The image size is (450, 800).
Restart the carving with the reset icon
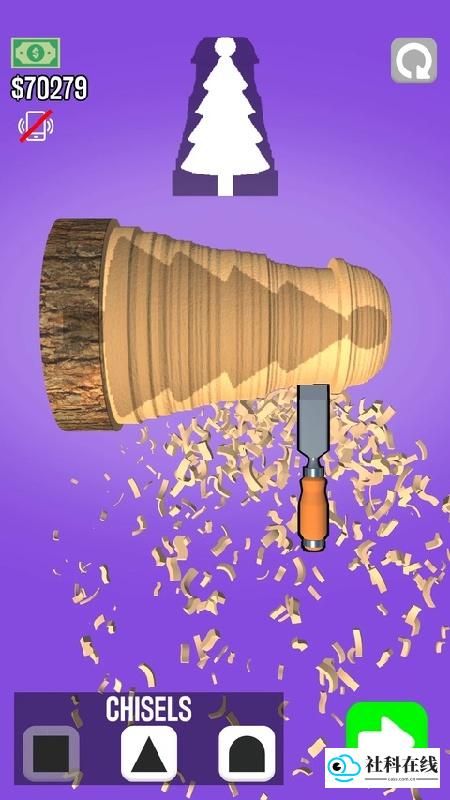[414, 60]
